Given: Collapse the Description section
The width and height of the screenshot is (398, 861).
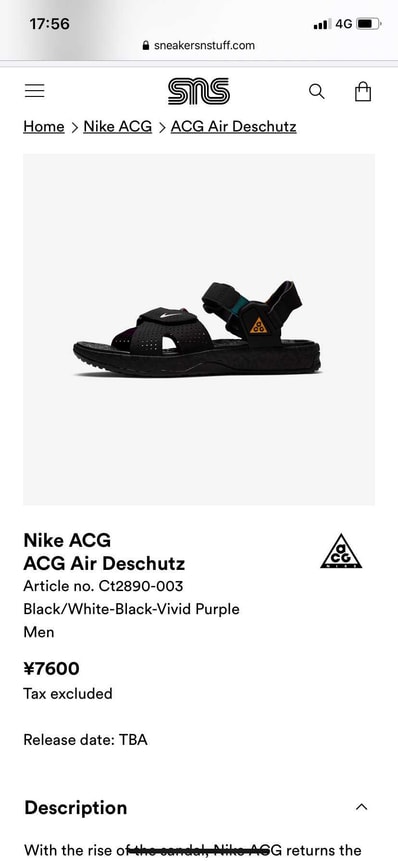Looking at the screenshot, I should coord(361,807).
